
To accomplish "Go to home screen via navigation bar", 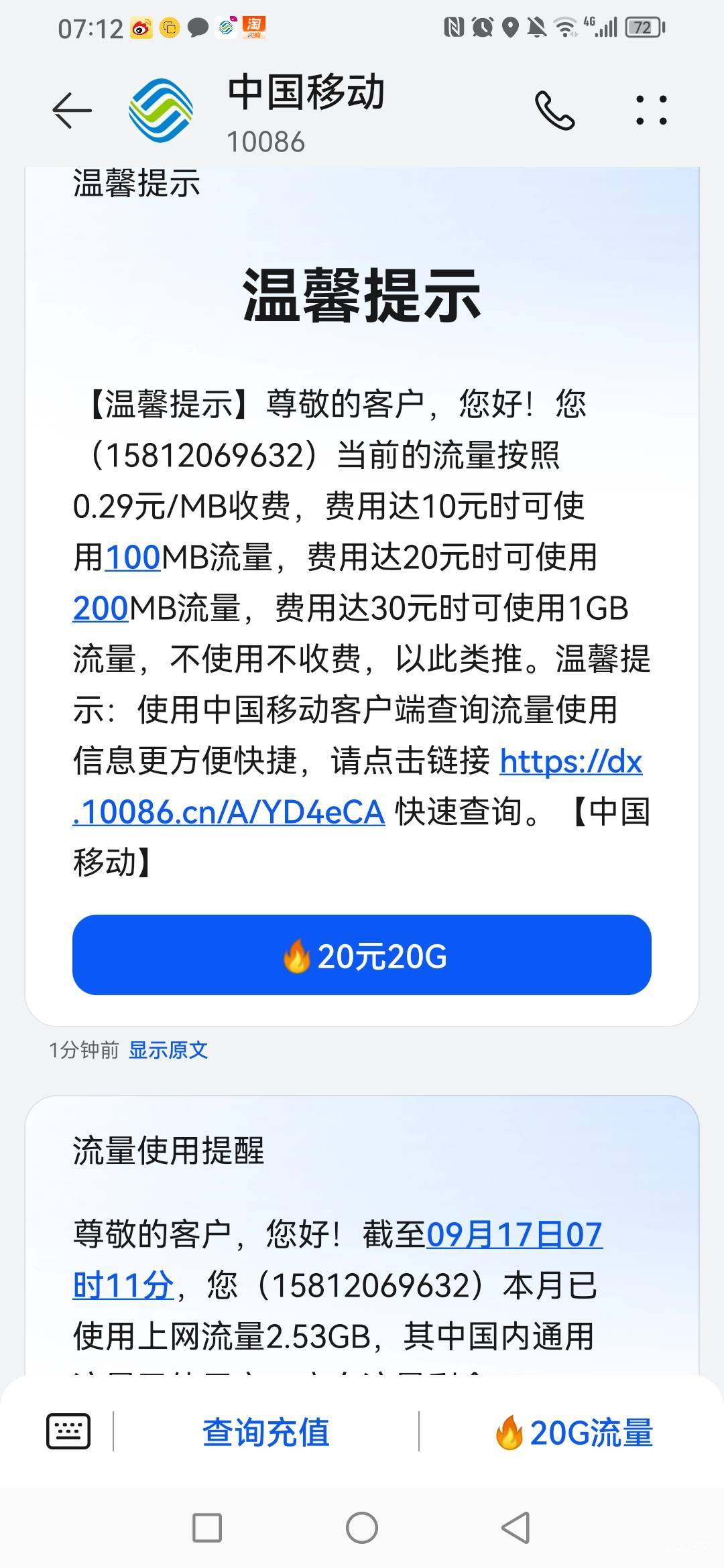I will click(x=362, y=1528).
